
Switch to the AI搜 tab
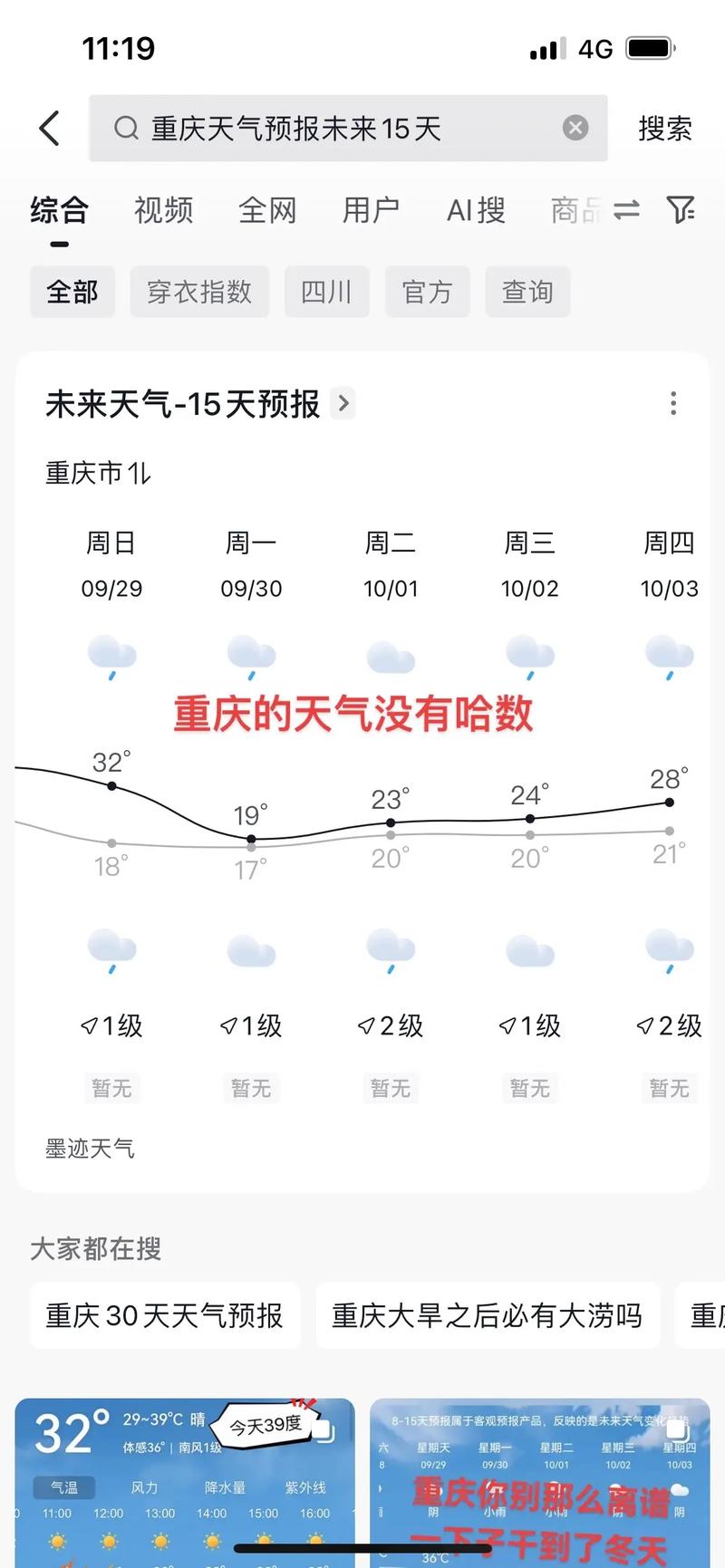coord(474,210)
